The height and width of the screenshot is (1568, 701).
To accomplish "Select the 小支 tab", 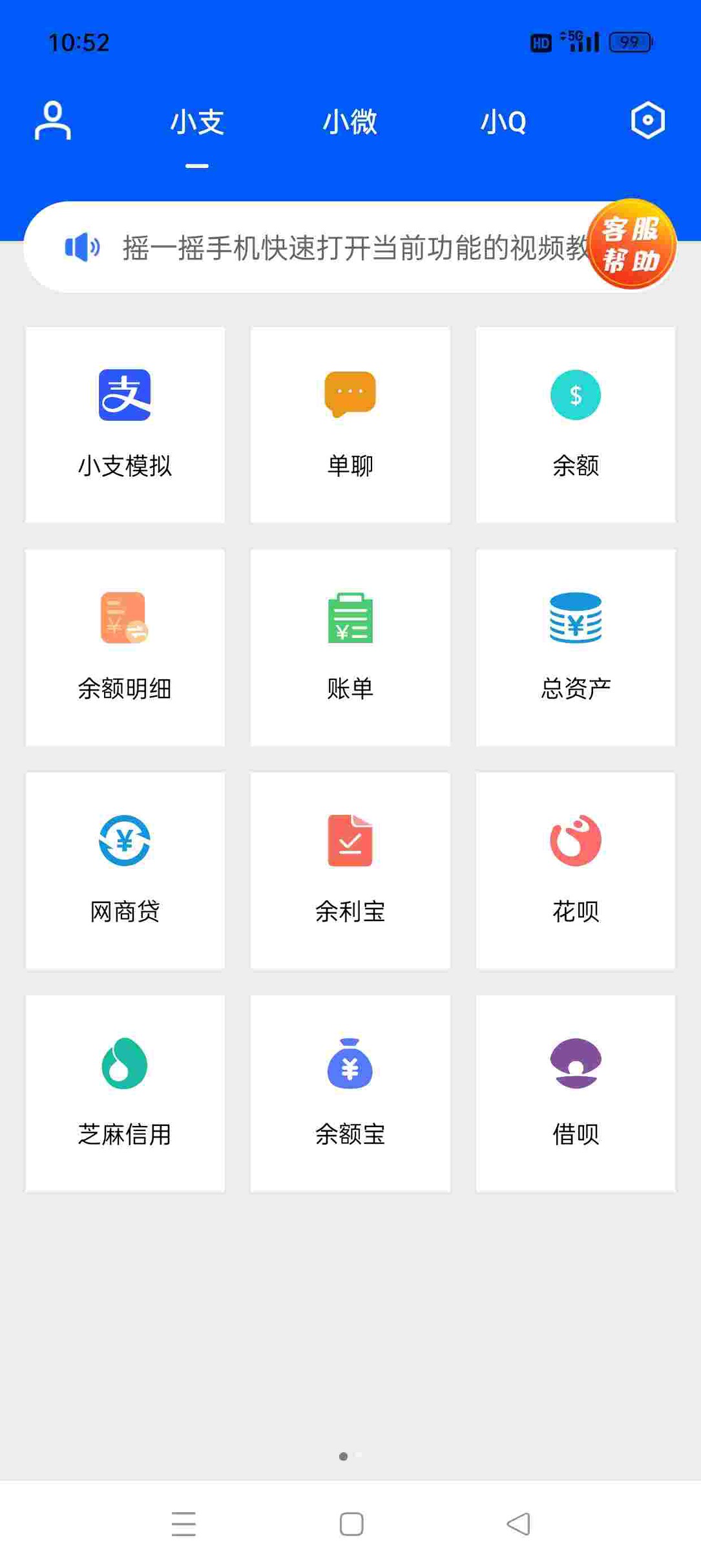I will point(197,122).
